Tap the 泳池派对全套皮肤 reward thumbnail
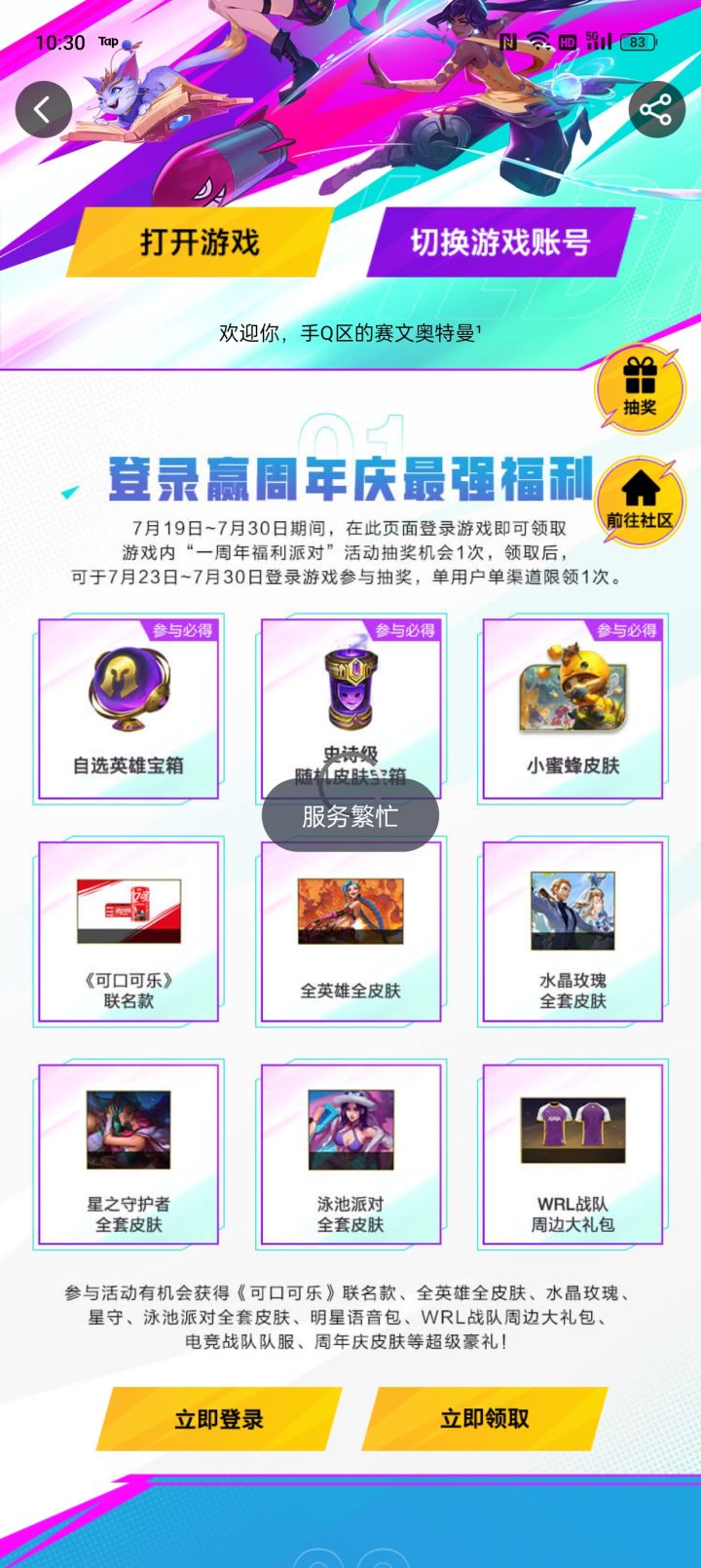 pos(350,1130)
